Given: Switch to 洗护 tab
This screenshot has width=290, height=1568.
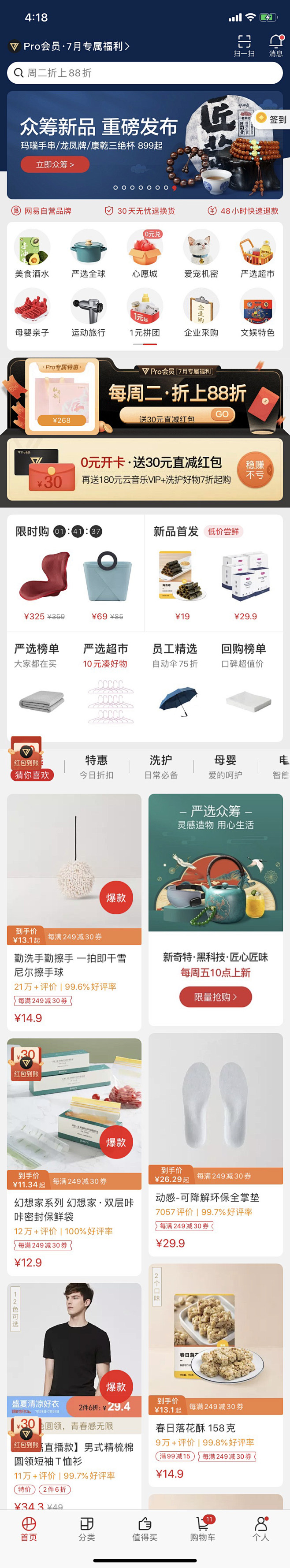Looking at the screenshot, I should pos(160,766).
